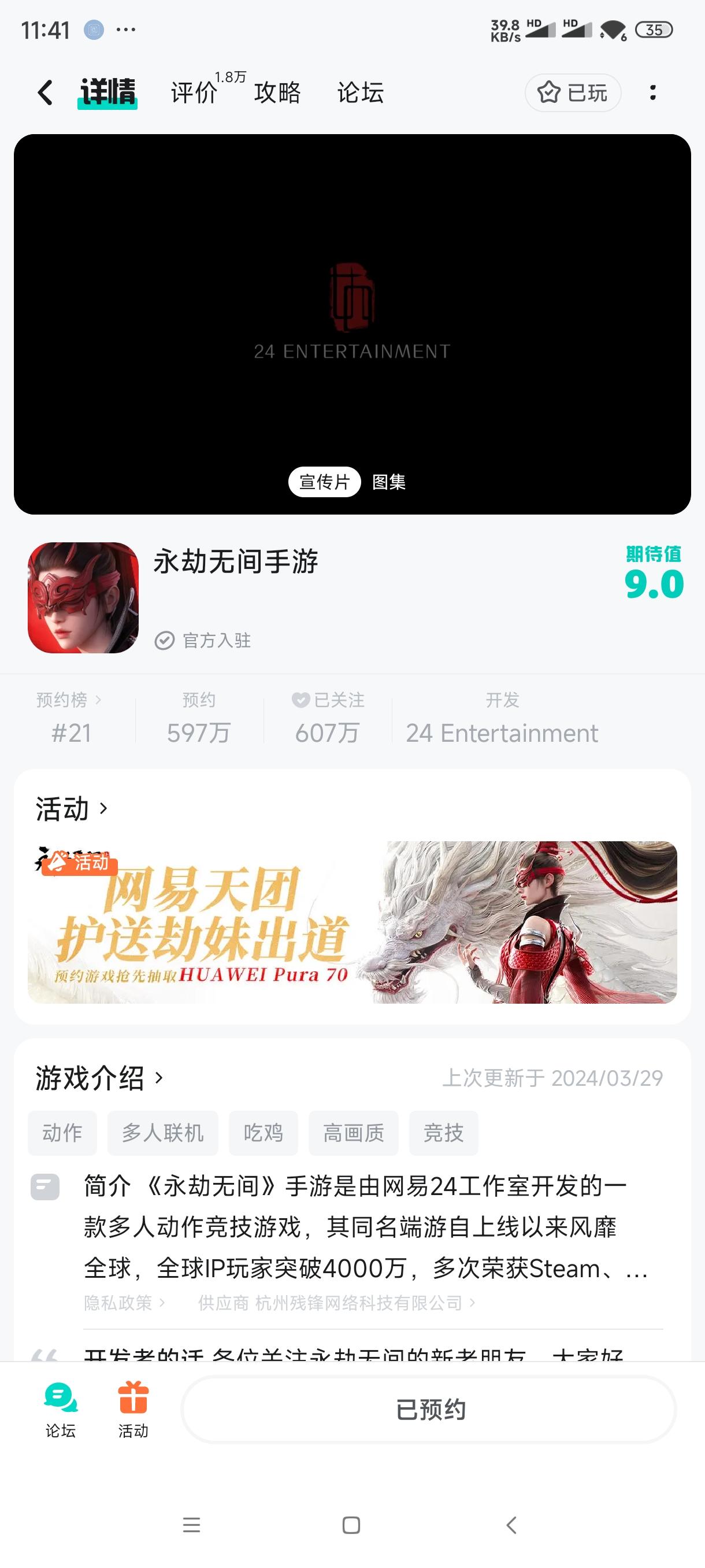705x1568 pixels.
Task: Switch to the 攻略 guides tab
Action: [277, 93]
